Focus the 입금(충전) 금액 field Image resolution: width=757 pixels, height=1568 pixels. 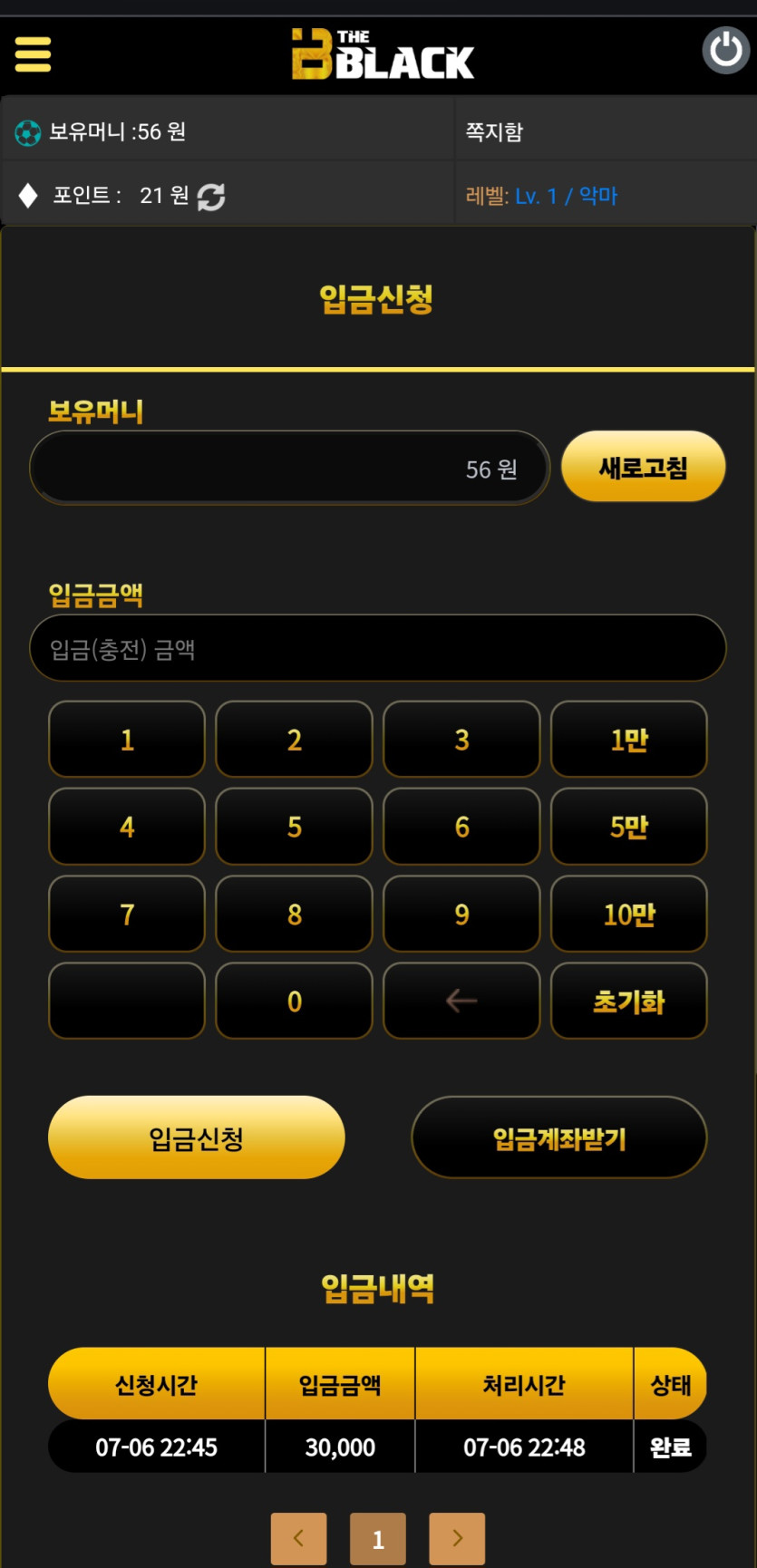[377, 649]
